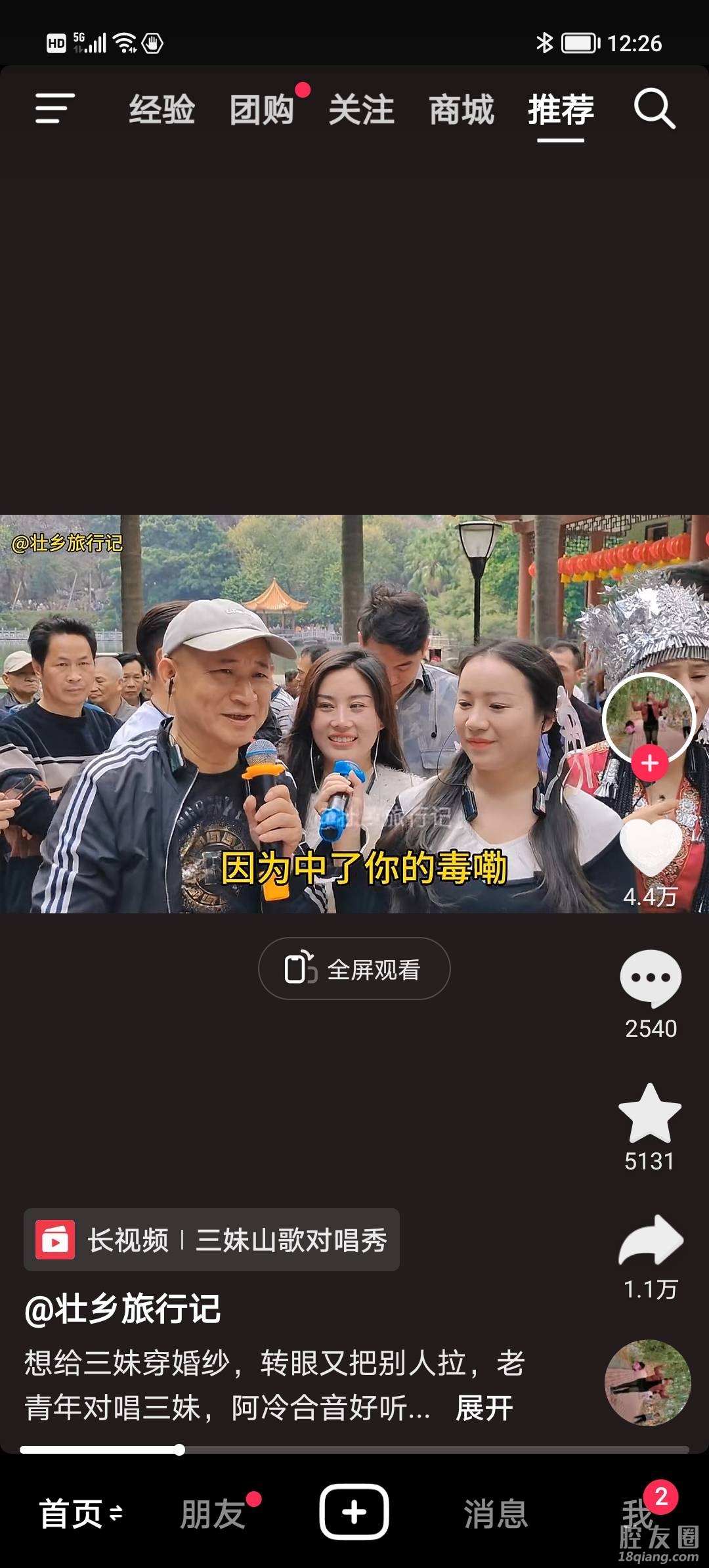Open the search magnifier icon
The width and height of the screenshot is (709, 1568).
[654, 108]
